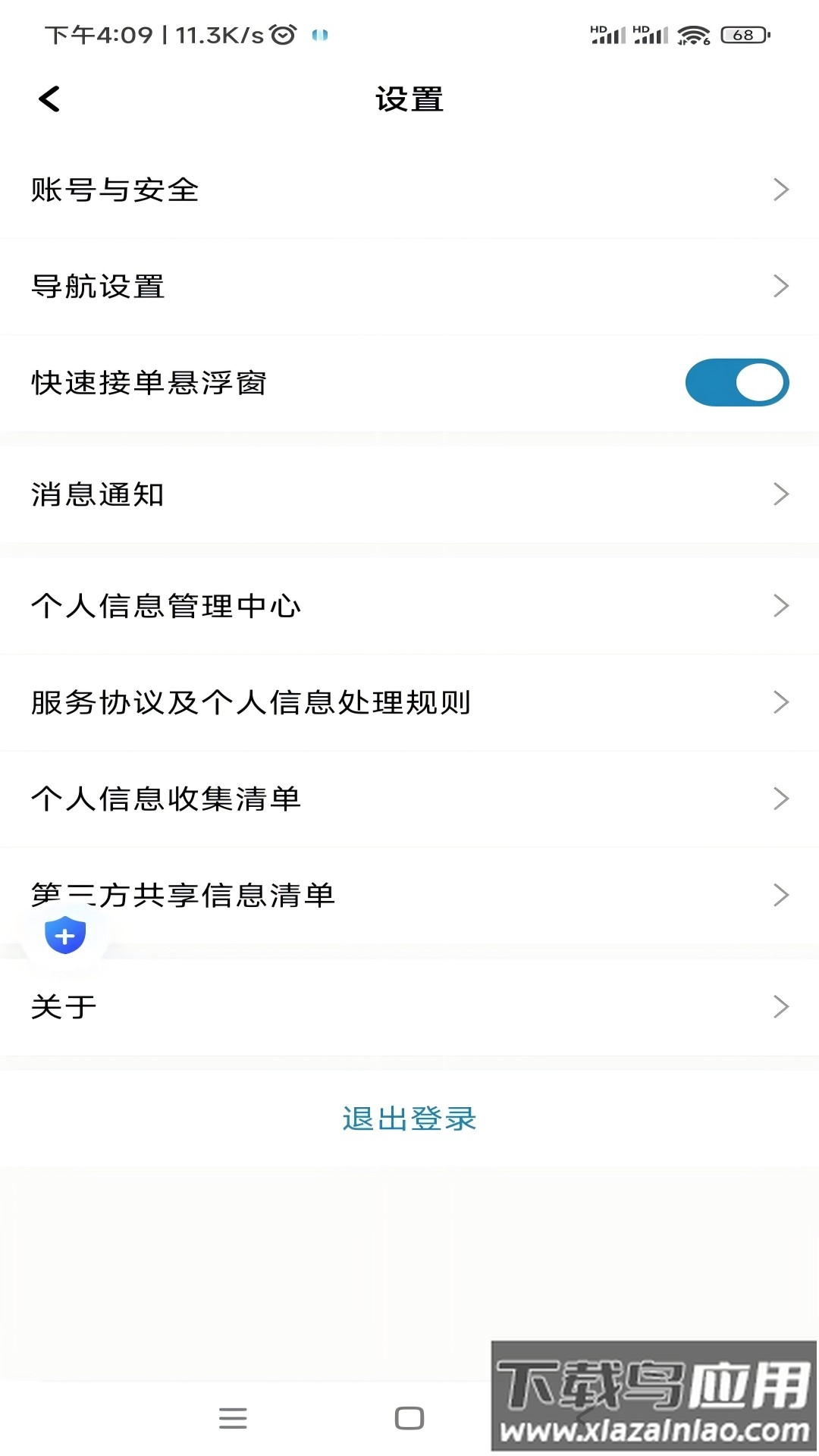This screenshot has width=819, height=1456.
Task: Expand 关于 with its right chevron
Action: pos(781,1006)
